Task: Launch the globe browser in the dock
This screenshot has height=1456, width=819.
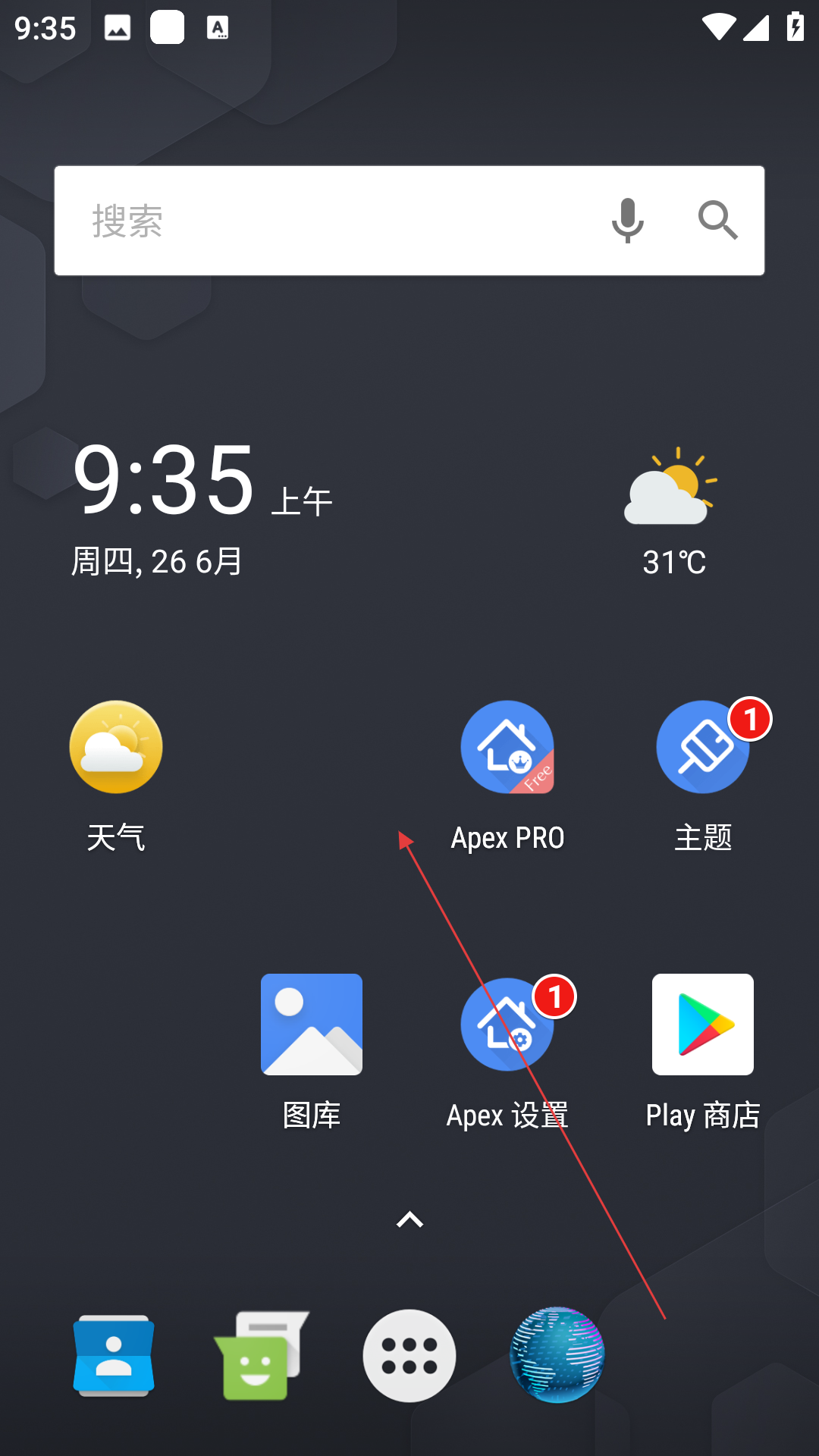Action: 557,1355
